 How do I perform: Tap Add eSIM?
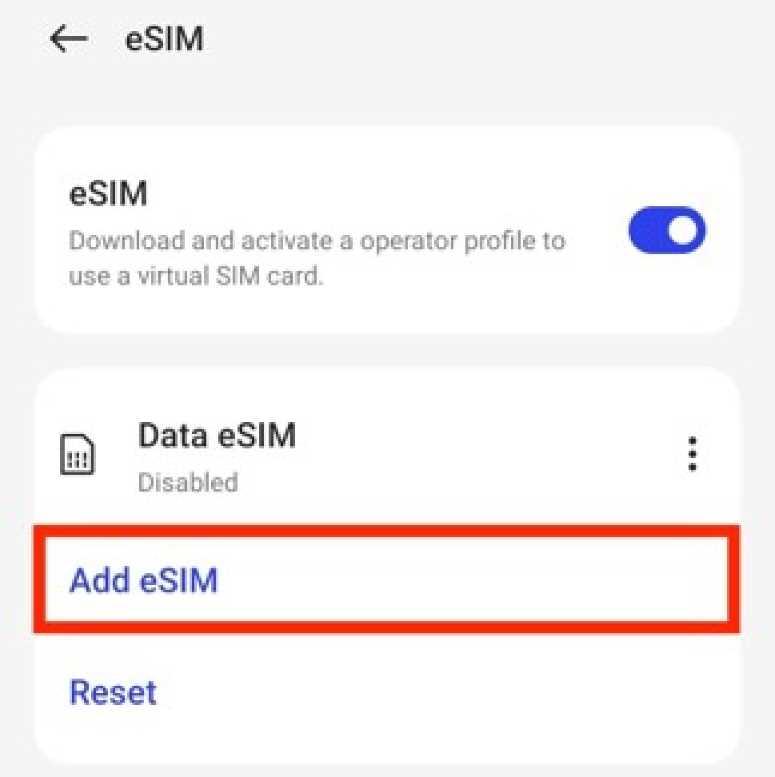[143, 580]
